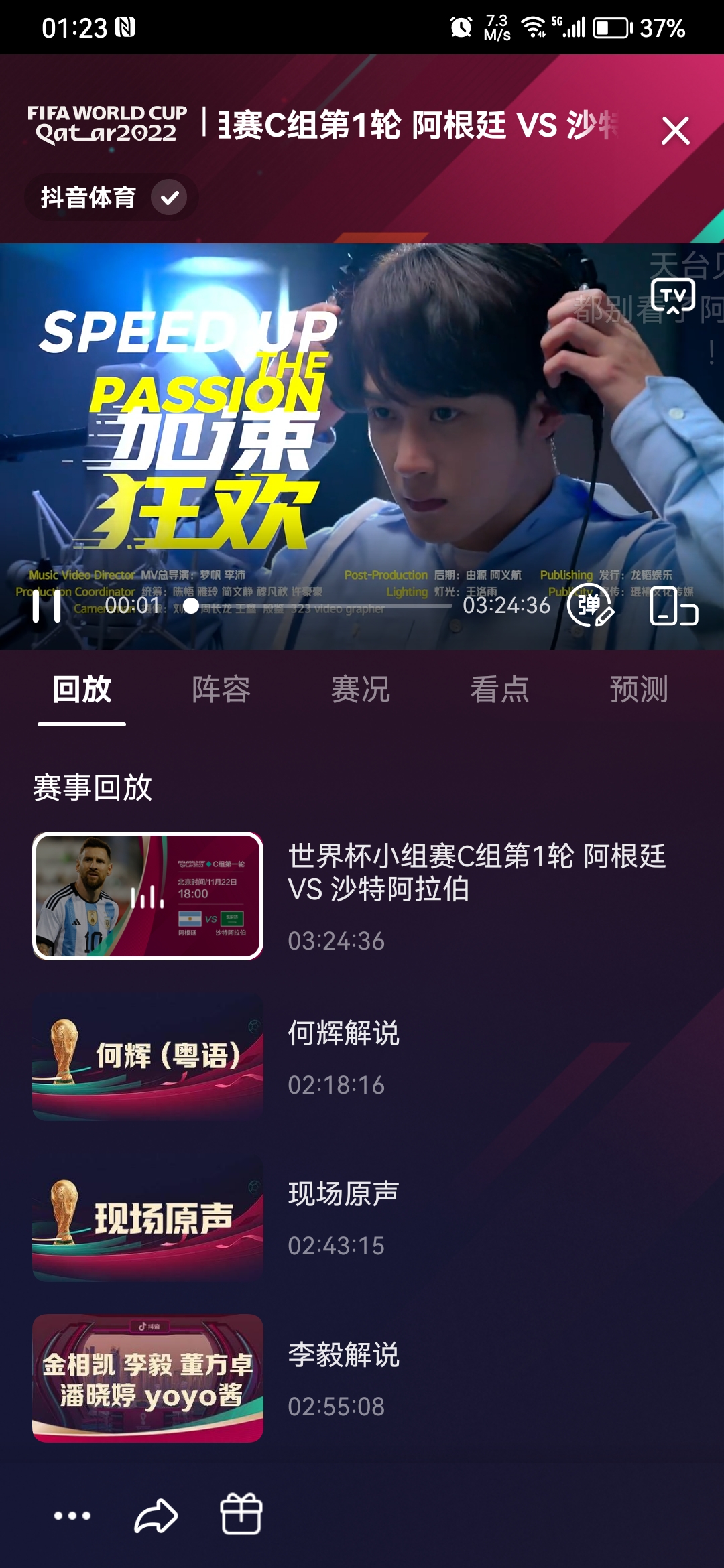The width and height of the screenshot is (724, 1568).
Task: Select the 回放 tab
Action: point(82,690)
